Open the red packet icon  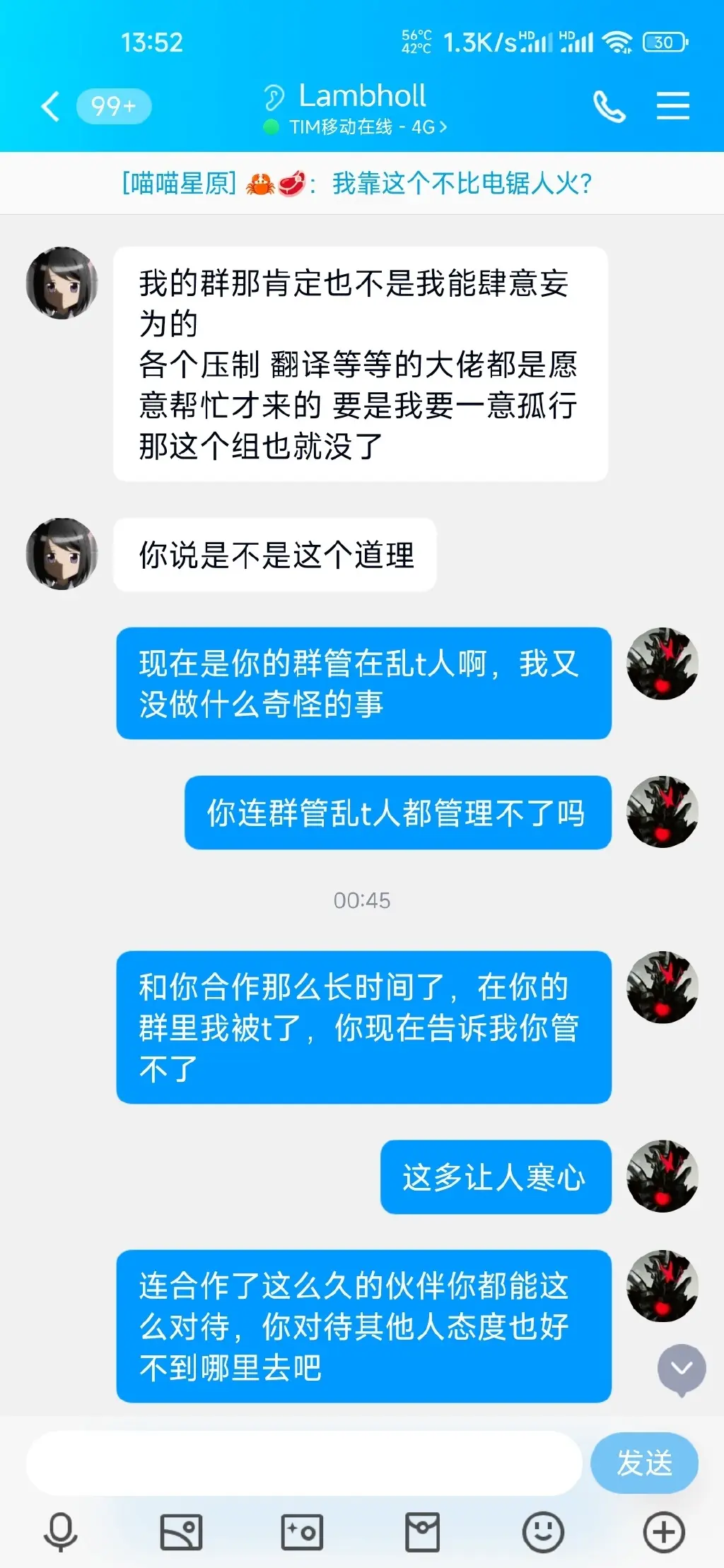tap(422, 1532)
